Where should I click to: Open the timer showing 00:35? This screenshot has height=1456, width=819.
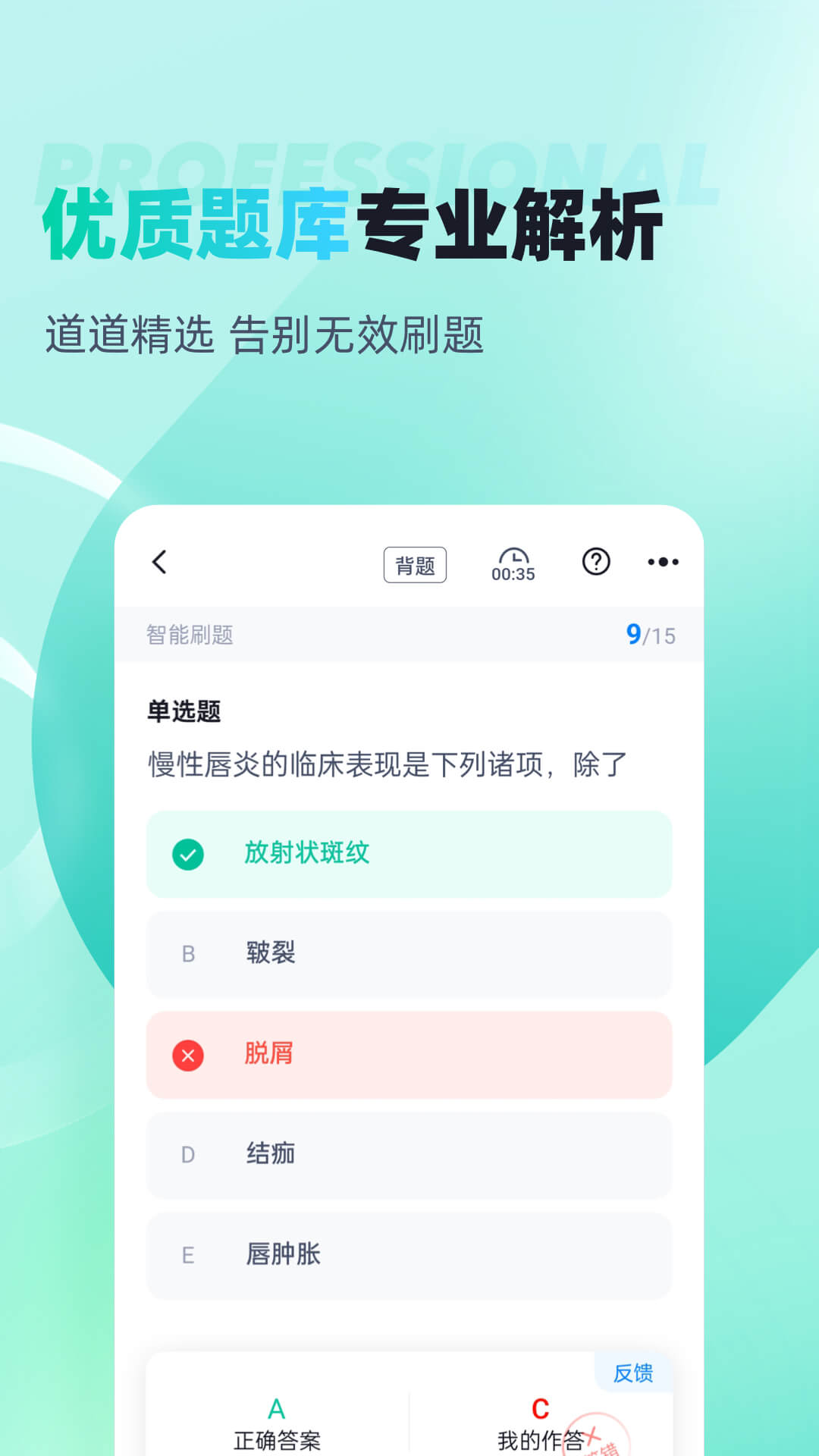click(513, 563)
